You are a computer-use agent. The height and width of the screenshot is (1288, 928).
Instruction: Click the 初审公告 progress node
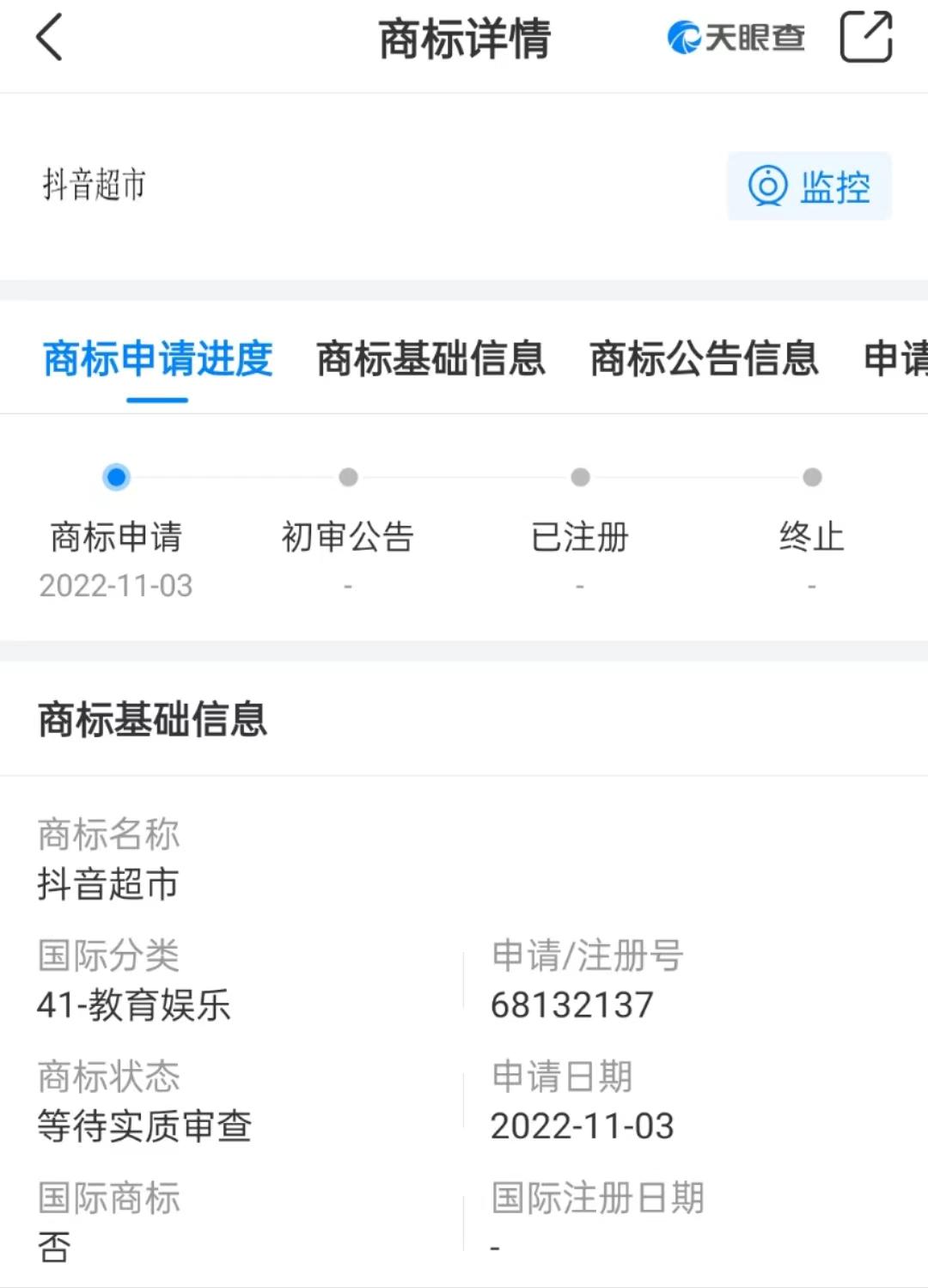(x=348, y=478)
